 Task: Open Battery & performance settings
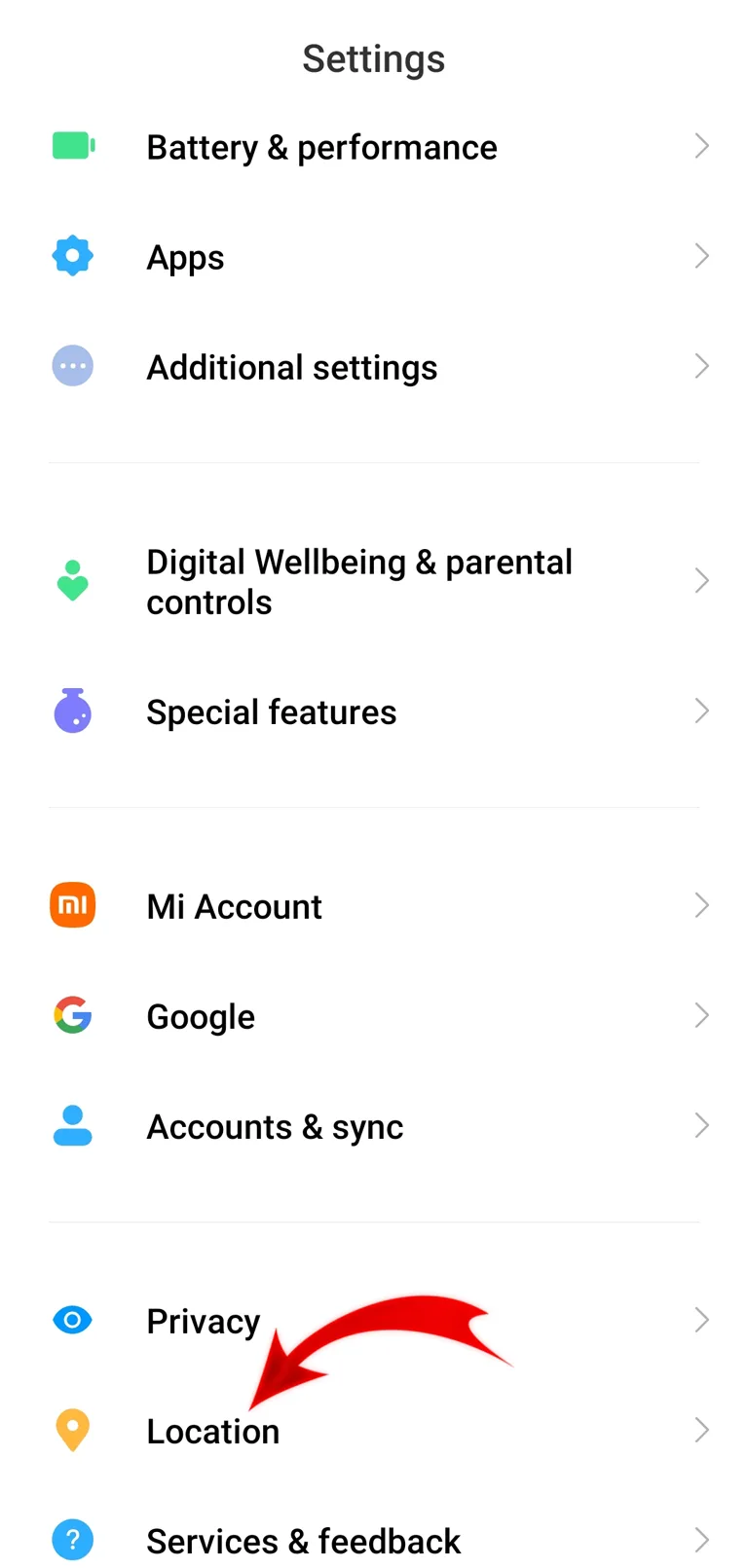point(374,147)
